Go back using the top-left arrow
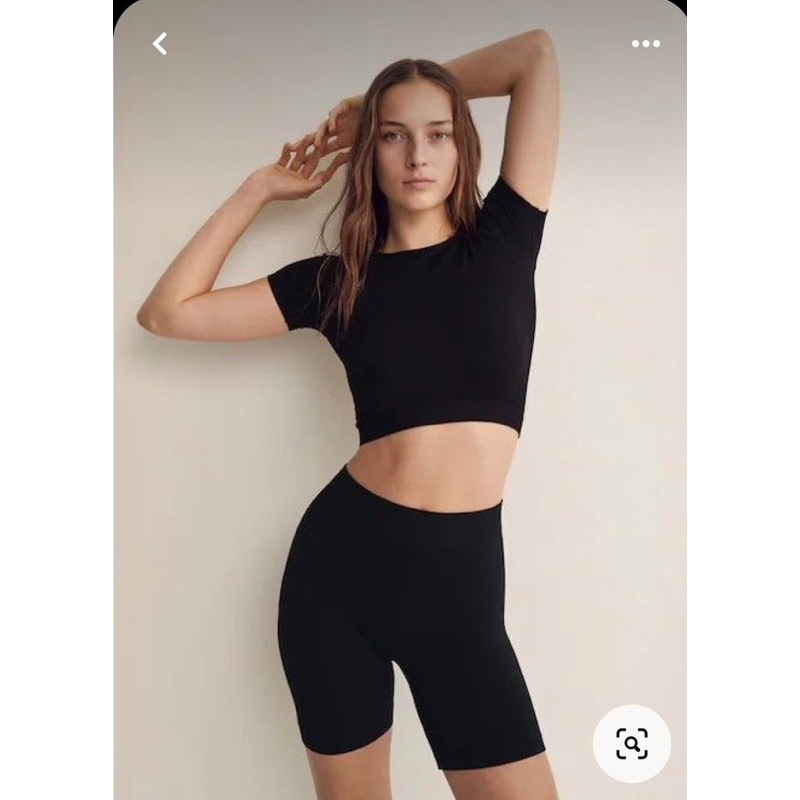Screen dimensions: 800x800 (160, 43)
